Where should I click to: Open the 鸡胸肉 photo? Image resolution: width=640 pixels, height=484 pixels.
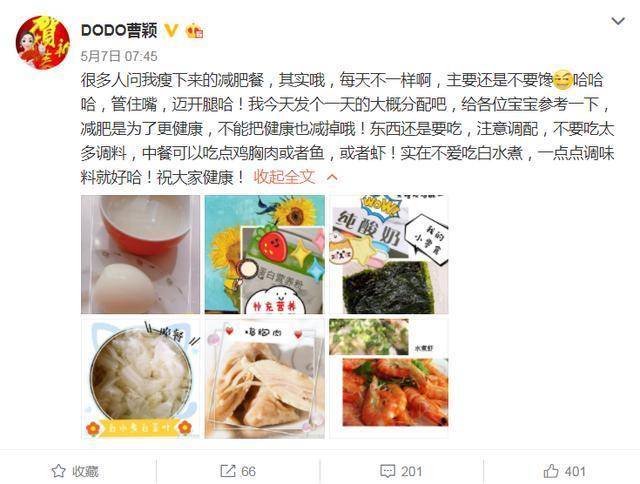point(263,378)
